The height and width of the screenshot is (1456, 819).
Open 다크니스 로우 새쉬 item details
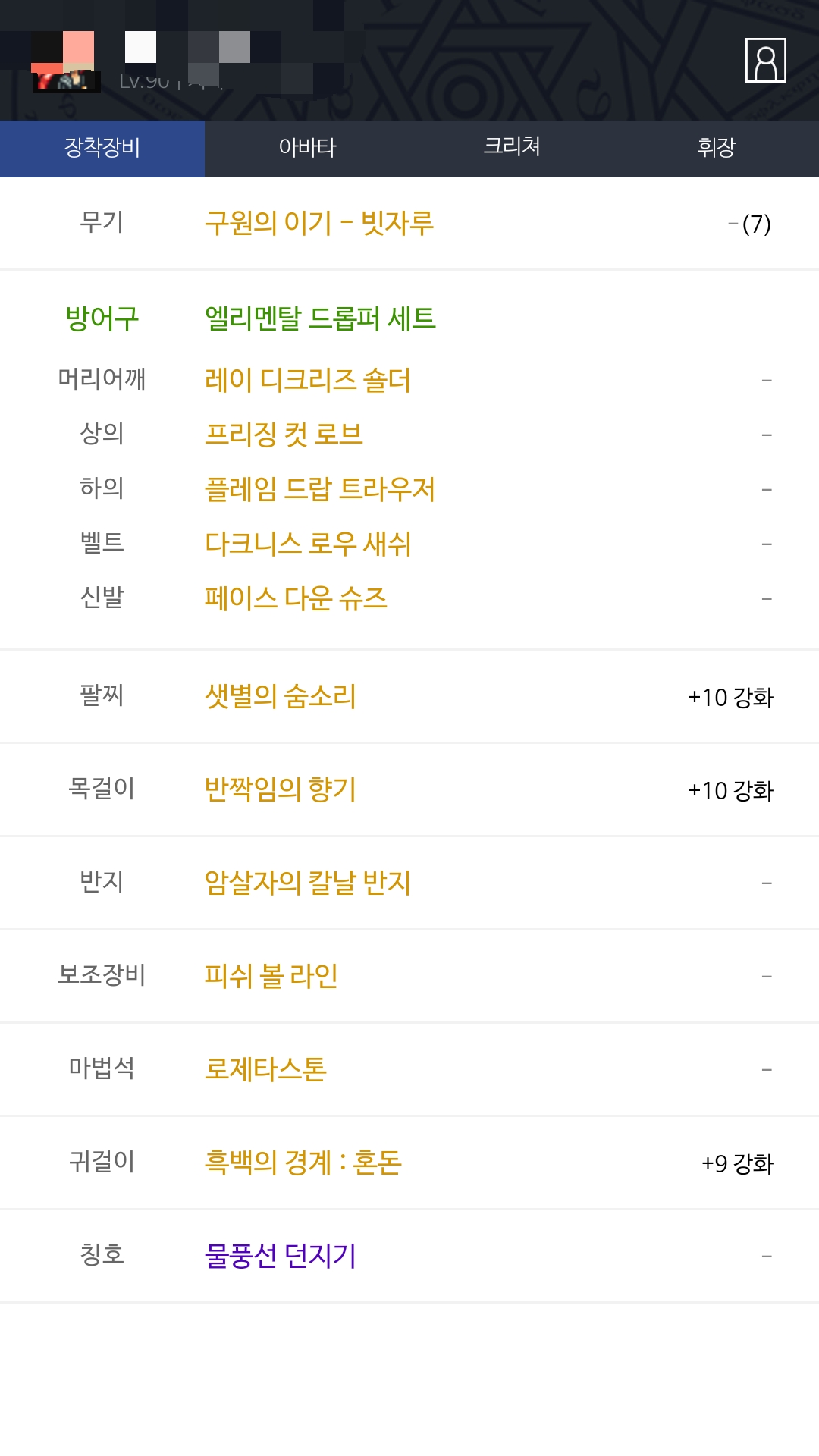click(x=308, y=544)
